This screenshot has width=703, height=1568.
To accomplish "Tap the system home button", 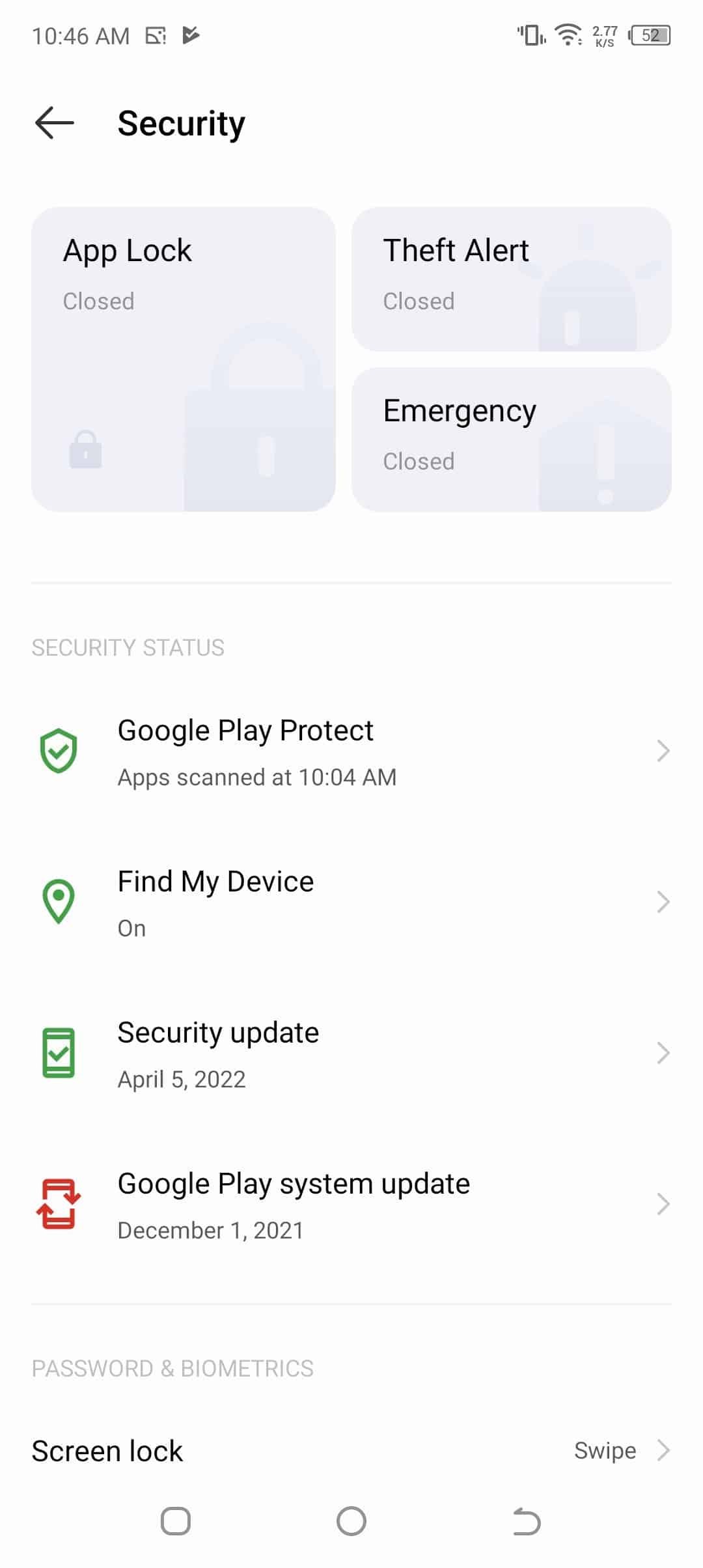I will 351,1522.
